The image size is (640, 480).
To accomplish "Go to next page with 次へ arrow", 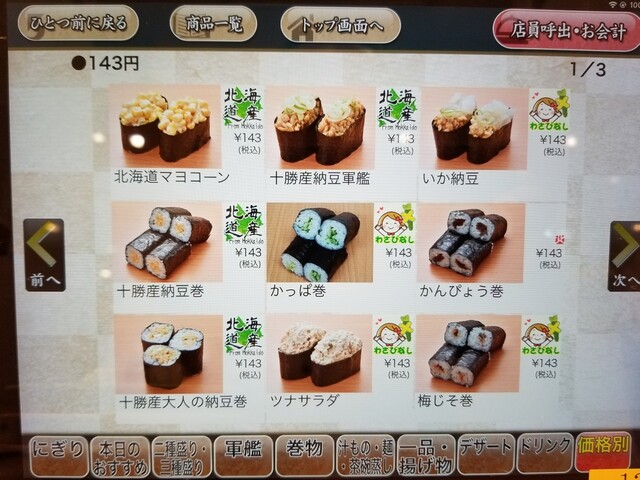I will [x=625, y=256].
